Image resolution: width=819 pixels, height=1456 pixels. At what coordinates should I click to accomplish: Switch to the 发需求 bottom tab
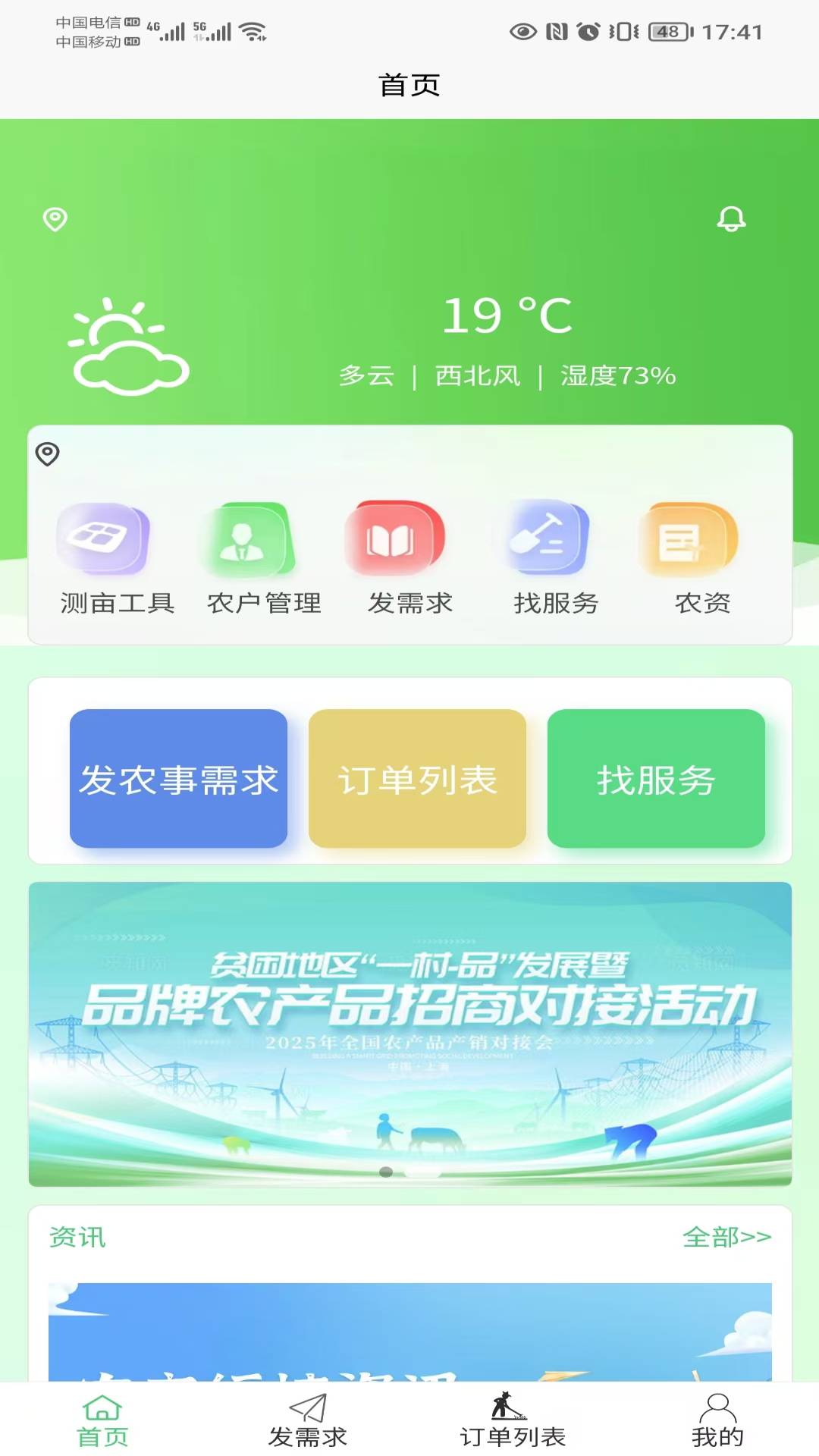[x=307, y=1420]
